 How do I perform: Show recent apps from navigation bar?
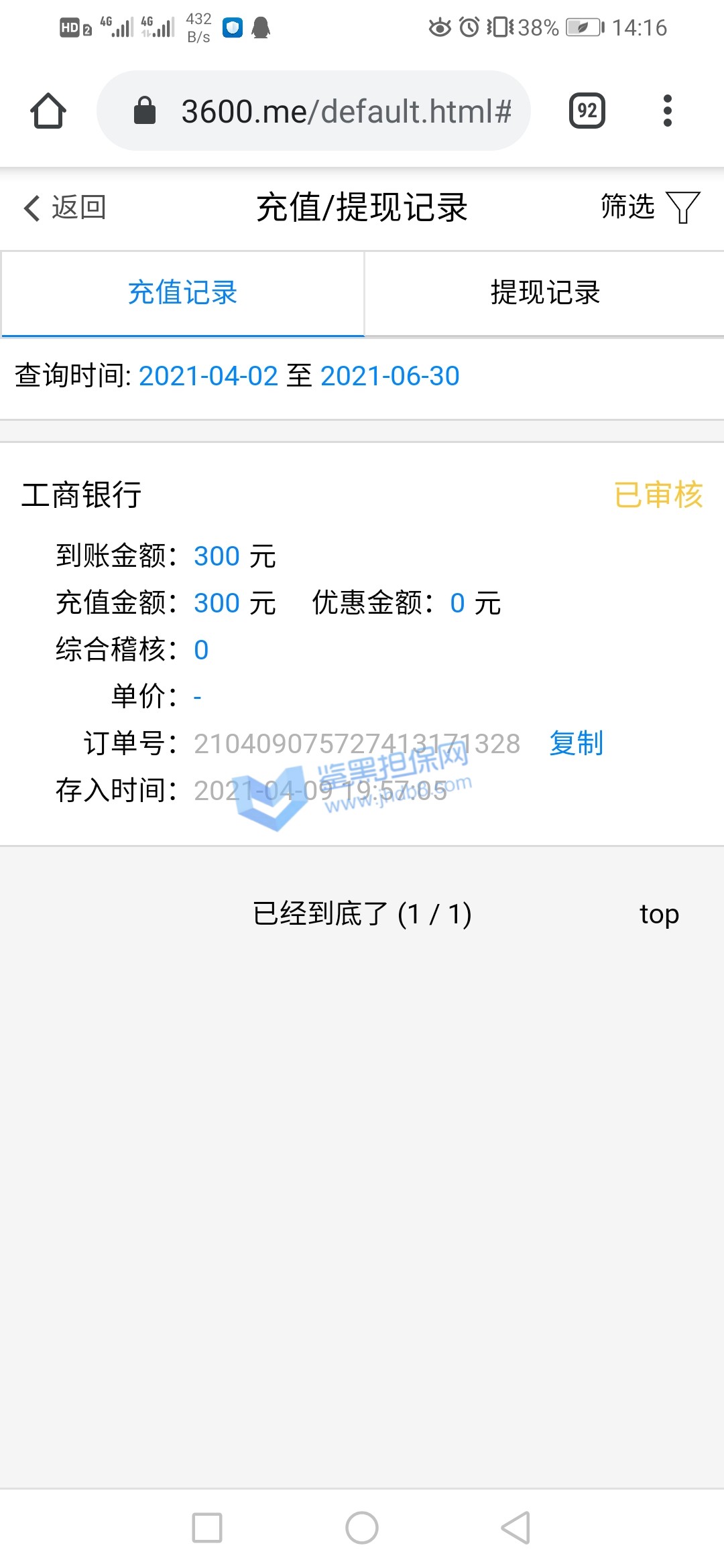[207, 1528]
